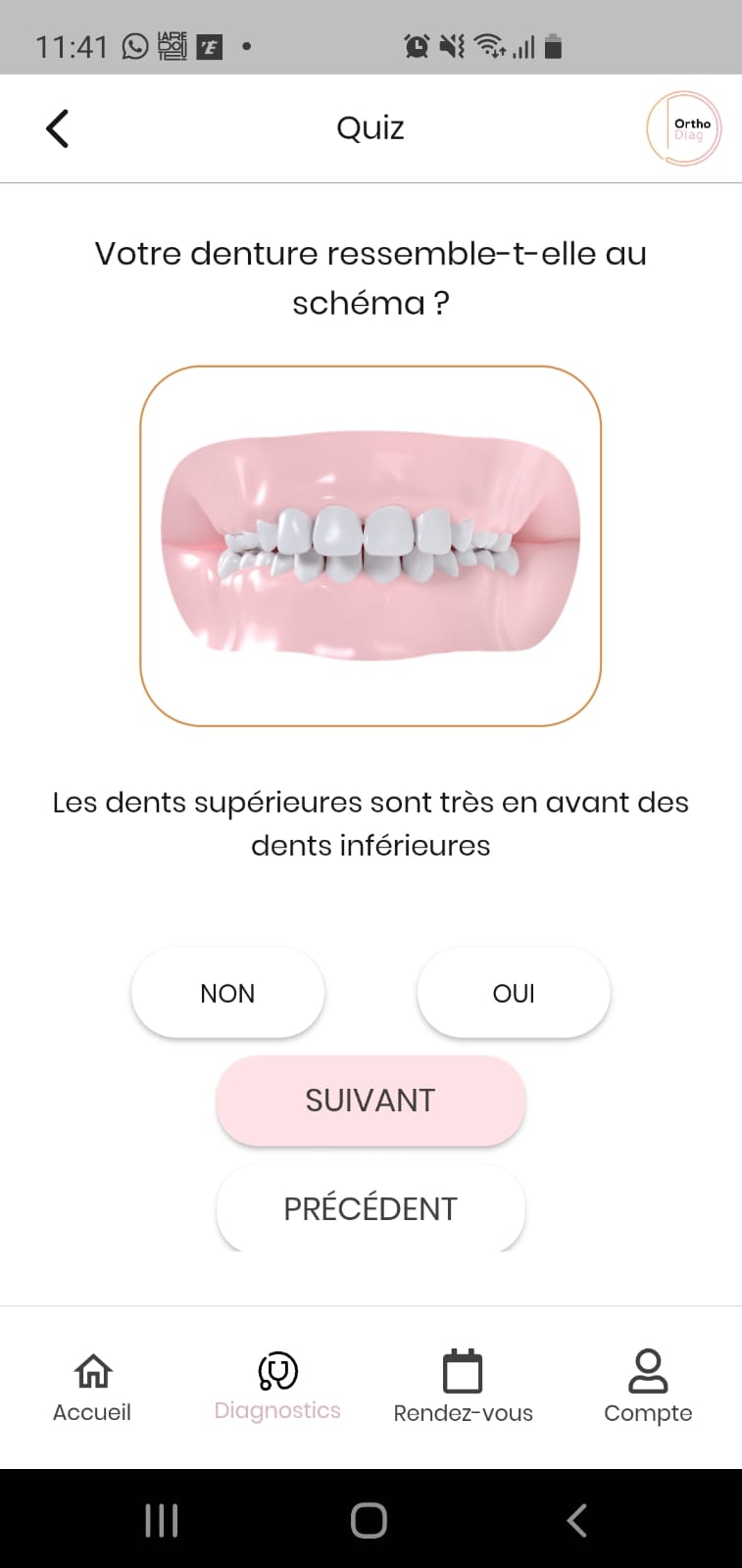742x1568 pixels.
Task: Select the OUI answer option
Action: (x=514, y=993)
